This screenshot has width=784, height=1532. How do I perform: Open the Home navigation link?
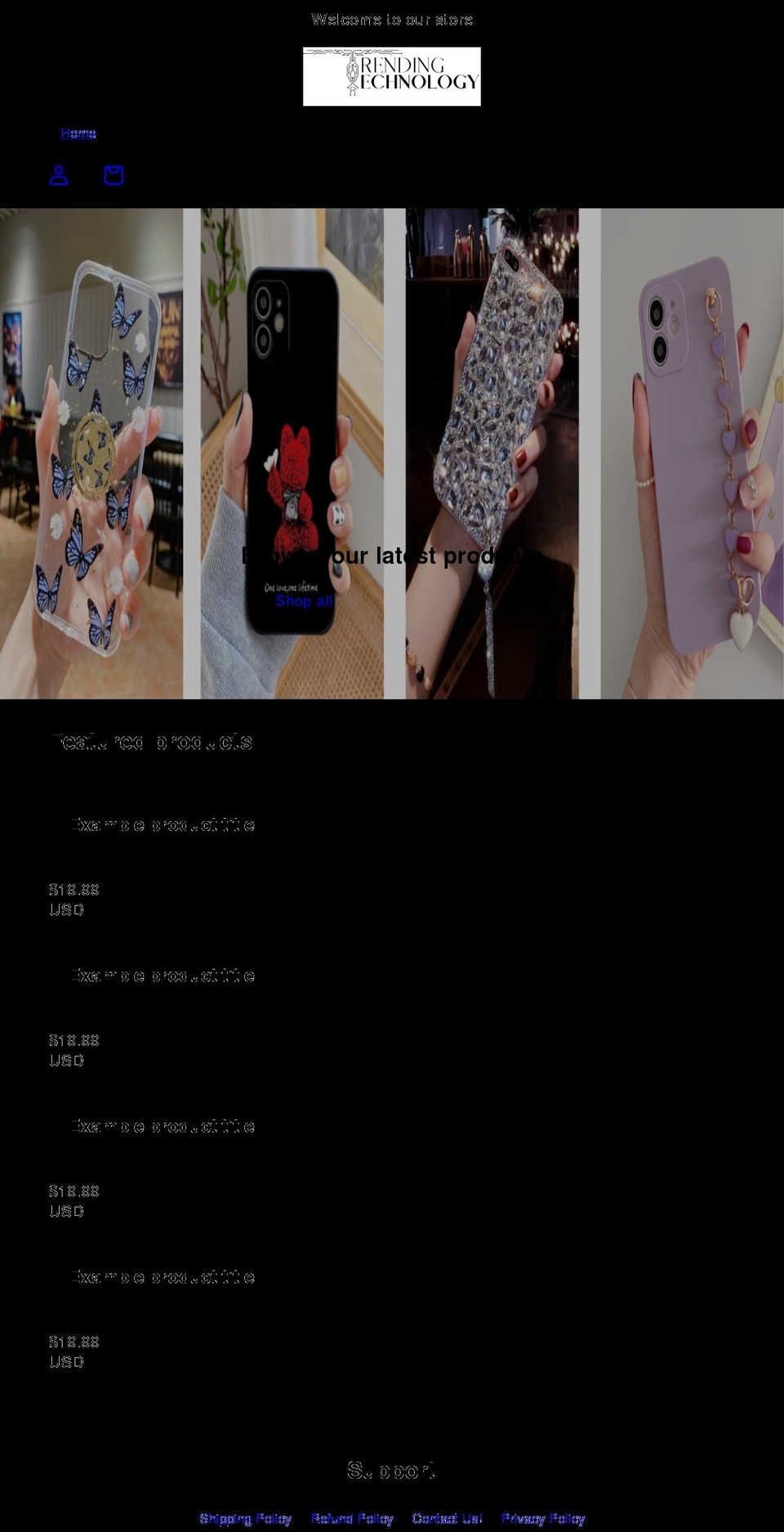point(78,133)
